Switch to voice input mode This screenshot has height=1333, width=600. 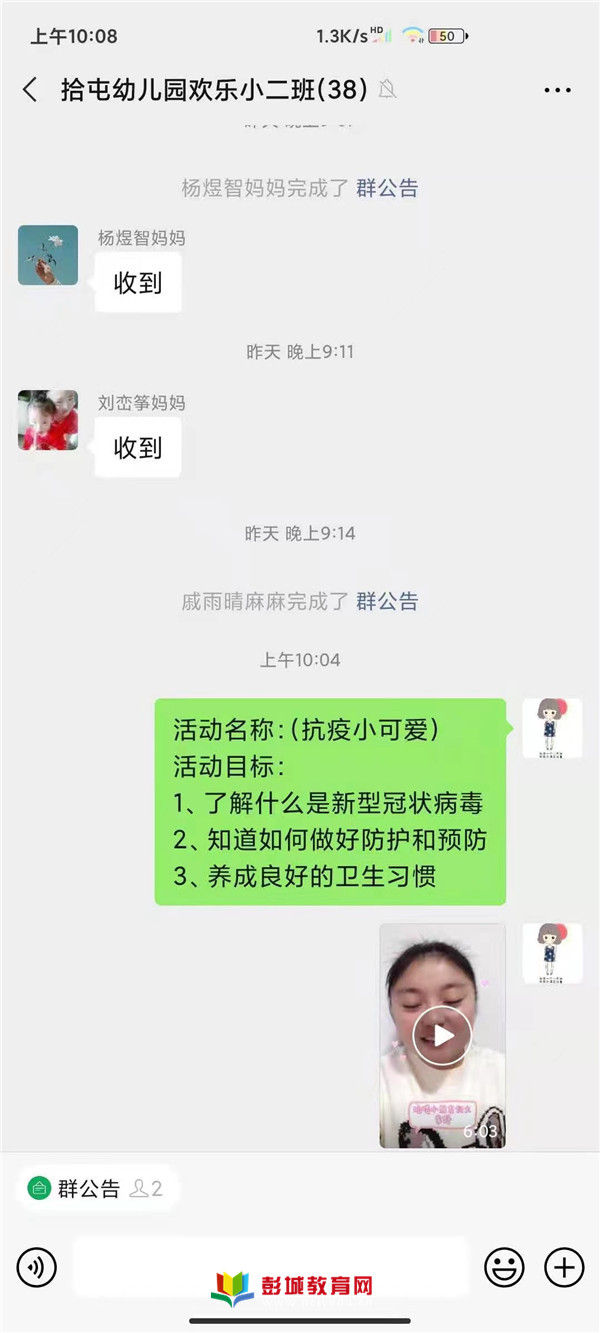(x=37, y=1268)
